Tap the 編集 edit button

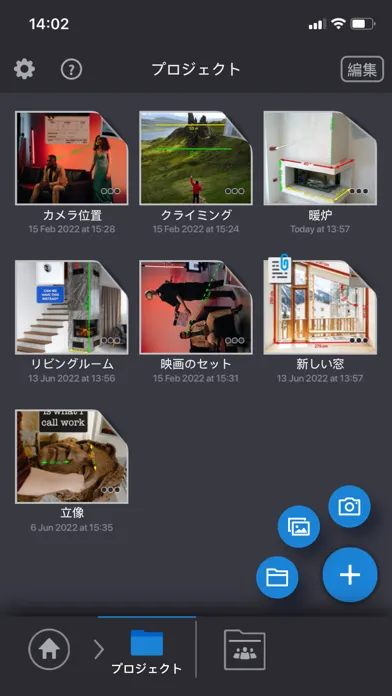362,69
